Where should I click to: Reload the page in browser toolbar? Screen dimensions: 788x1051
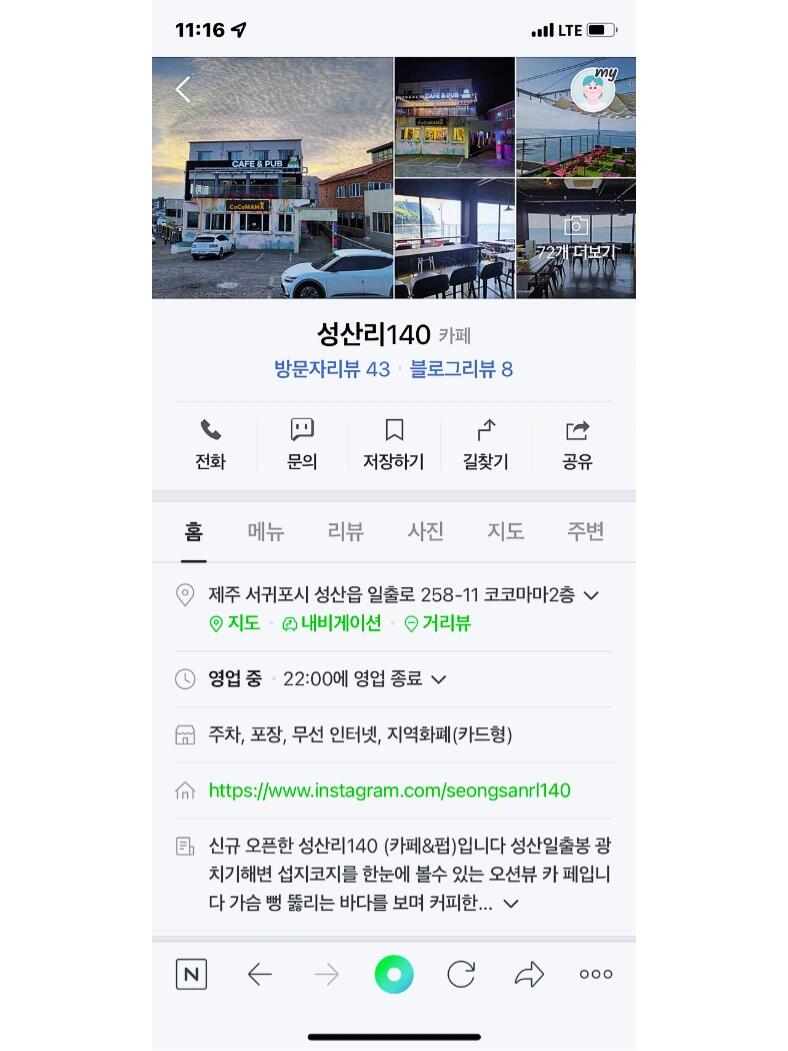(461, 974)
